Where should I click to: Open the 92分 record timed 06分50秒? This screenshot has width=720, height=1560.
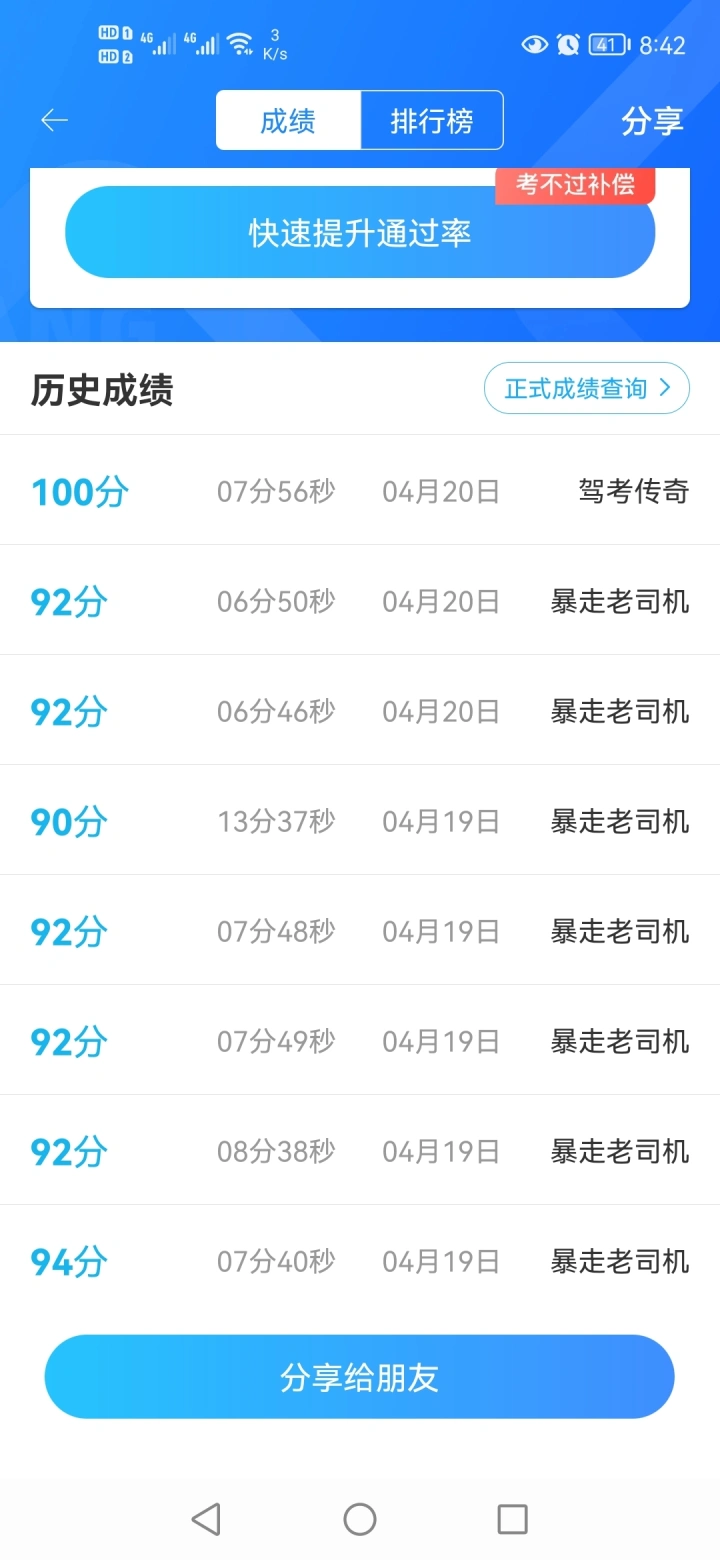[360, 601]
